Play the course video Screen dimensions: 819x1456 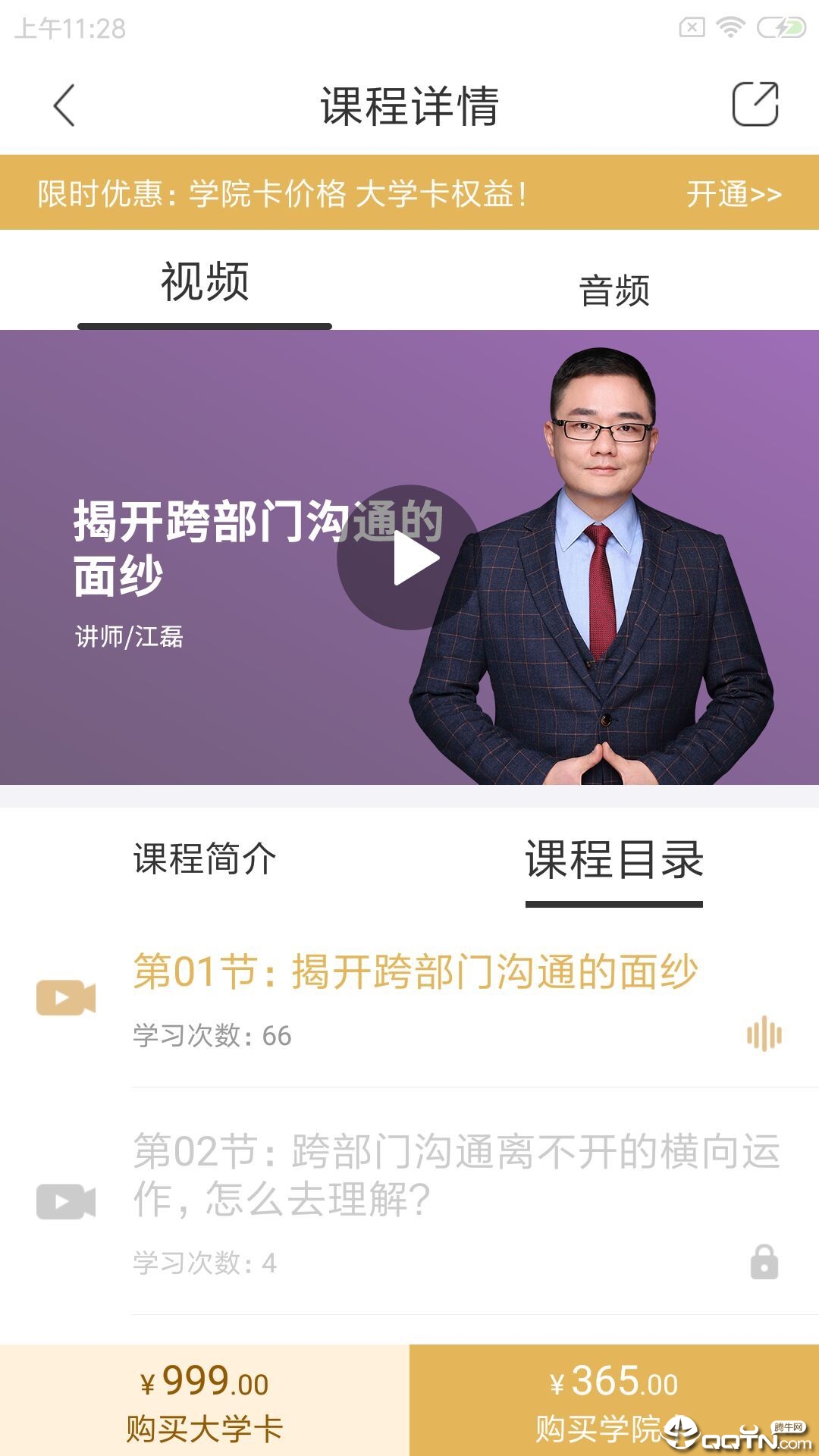[409, 558]
